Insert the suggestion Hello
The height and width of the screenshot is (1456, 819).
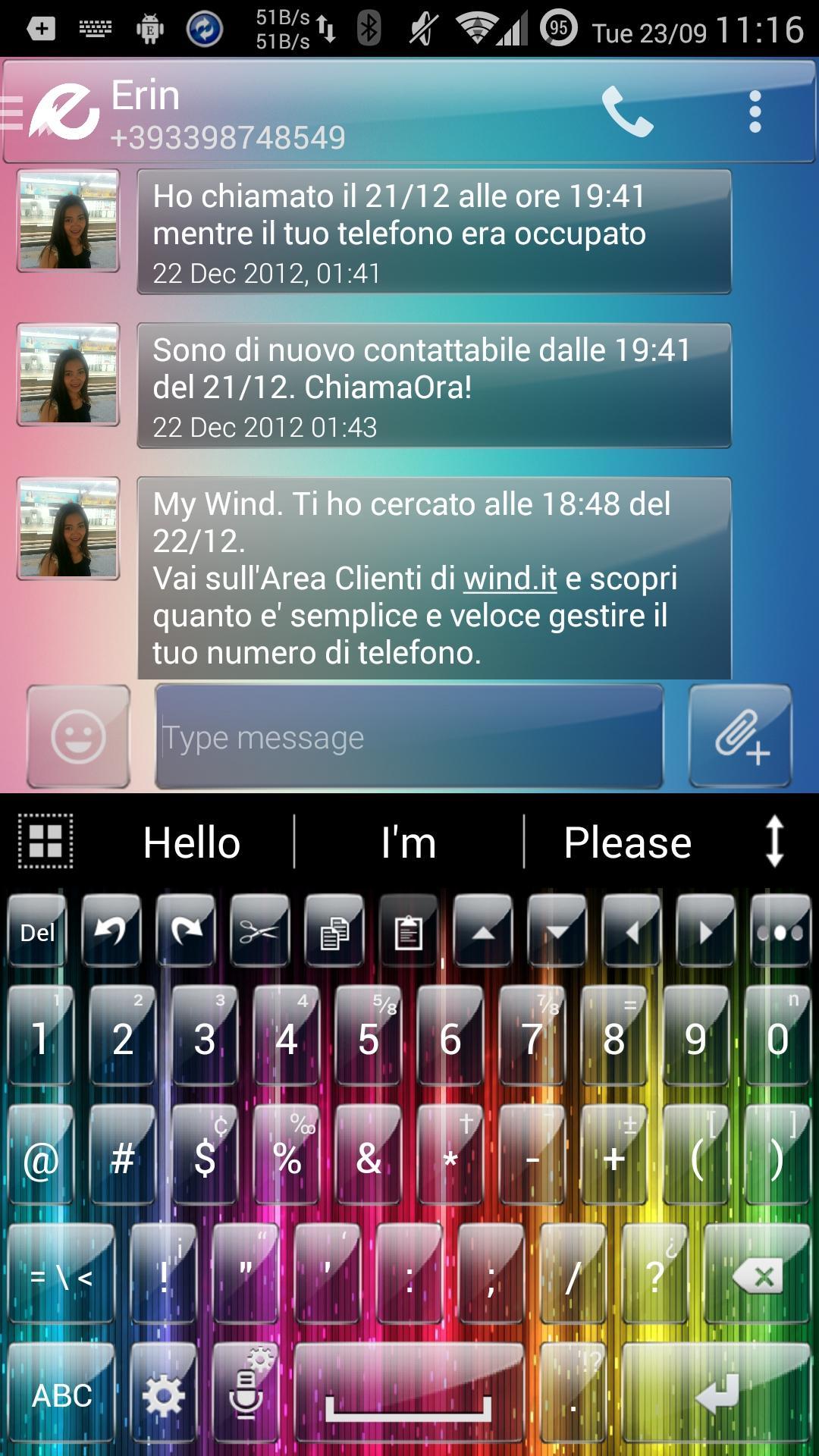point(191,843)
